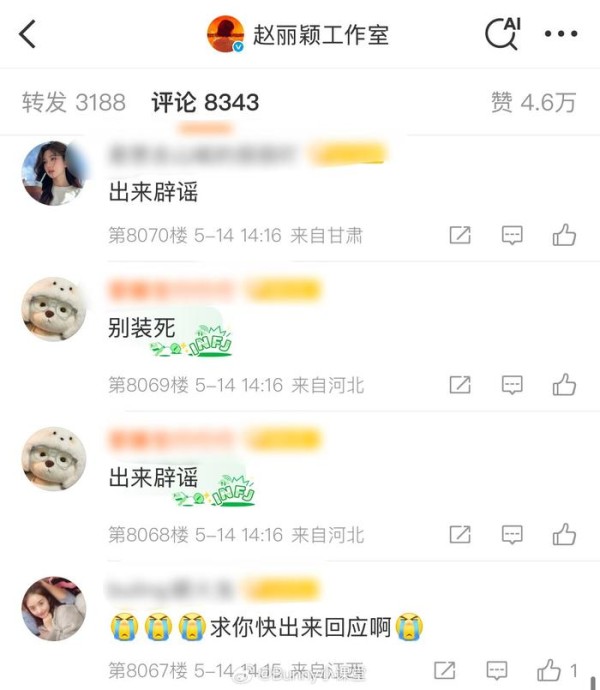This screenshot has width=600, height=690.
Task: Like the comment on floor 8070
Action: tap(564, 236)
